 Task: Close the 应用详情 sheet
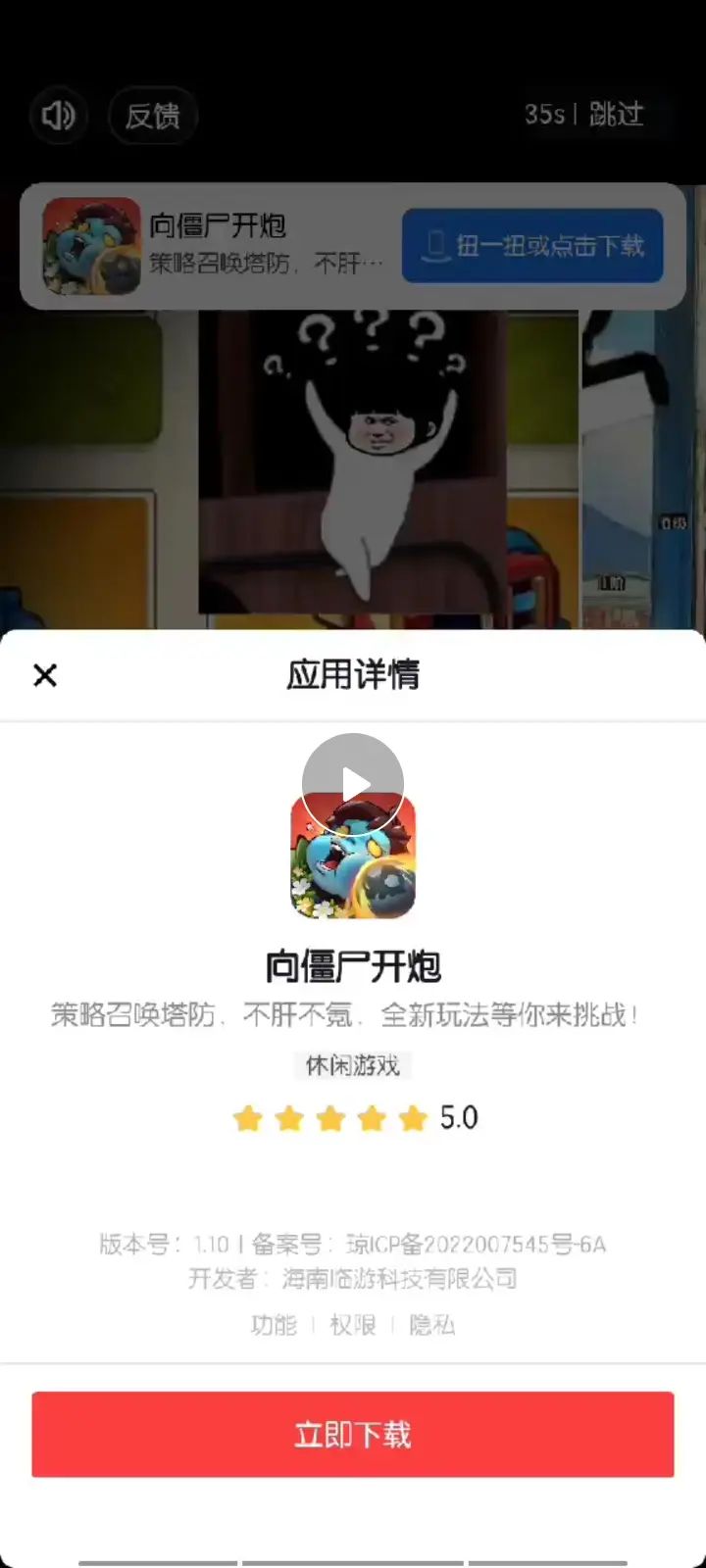point(45,675)
